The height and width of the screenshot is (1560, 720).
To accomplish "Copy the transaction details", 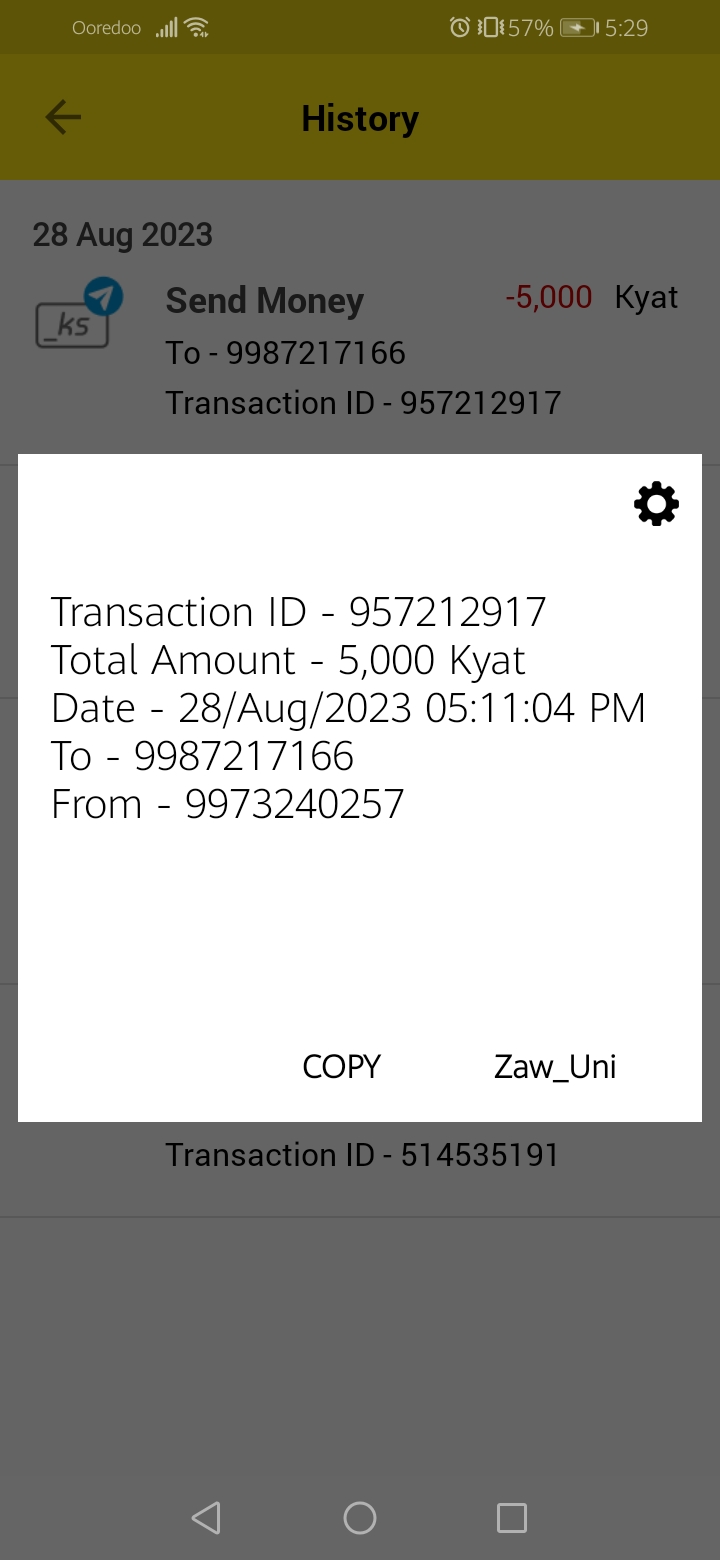I will click(342, 1067).
